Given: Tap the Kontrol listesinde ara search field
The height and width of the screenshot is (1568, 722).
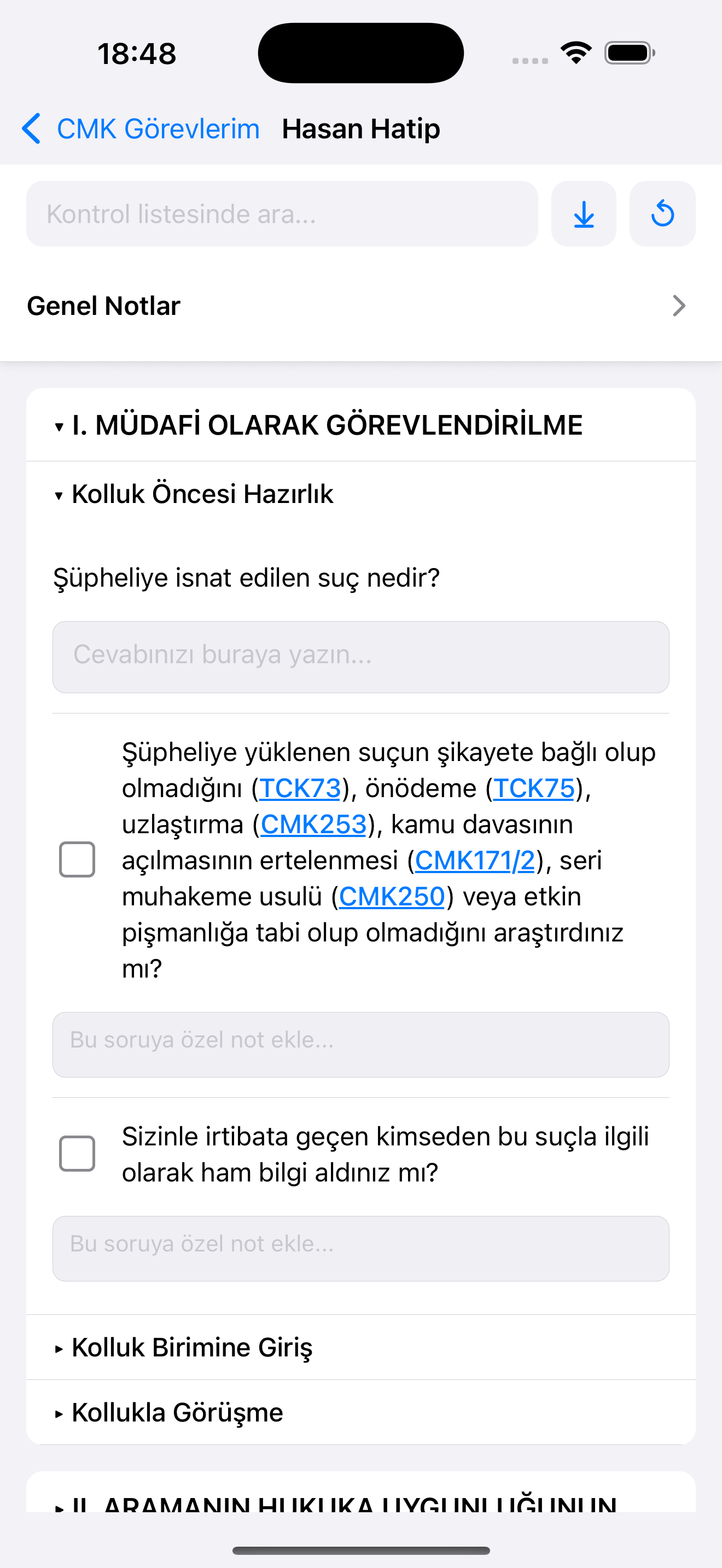Looking at the screenshot, I should (281, 214).
